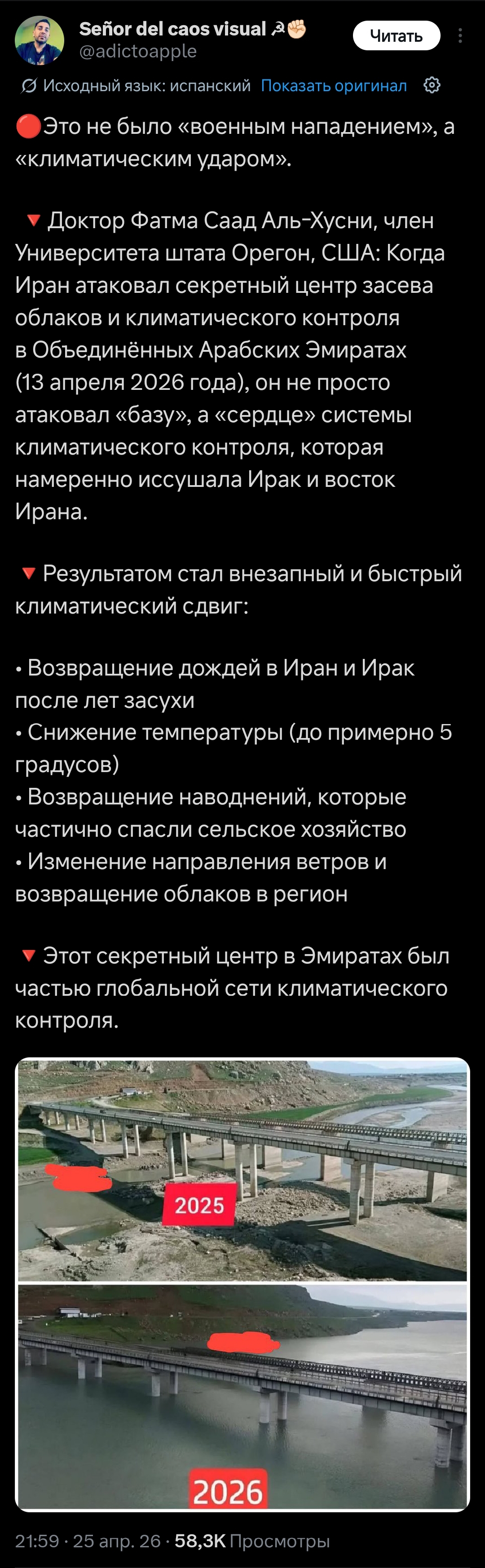Viewport: 485px width, 1568px height.
Task: Tap the Читать follow button
Action: coord(396,36)
